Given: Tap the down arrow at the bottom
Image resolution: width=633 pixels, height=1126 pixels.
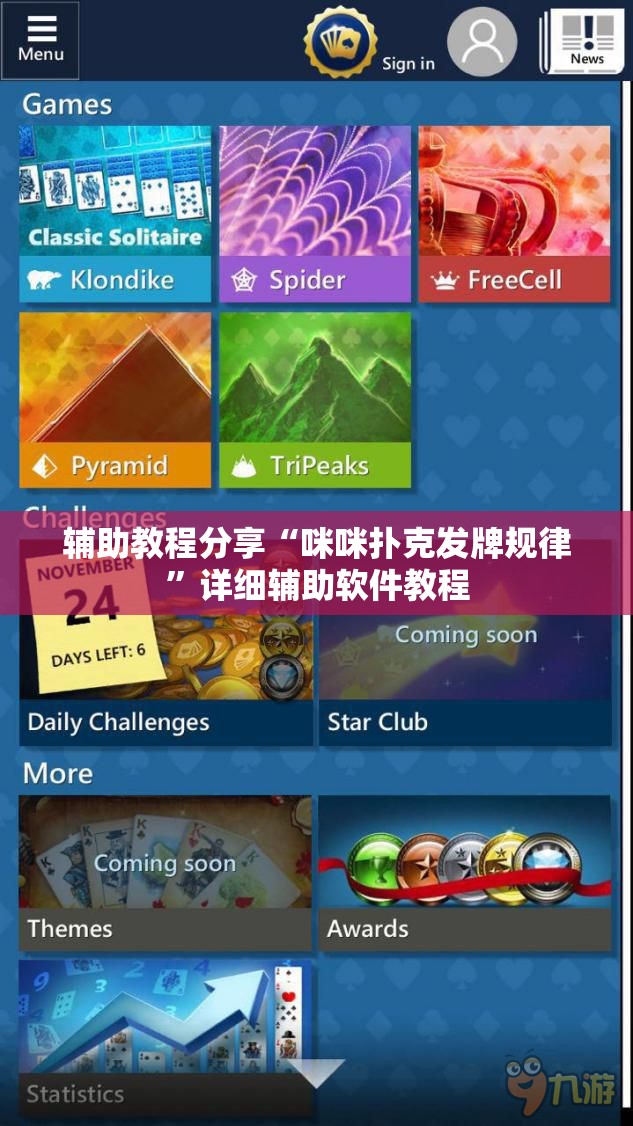Looking at the screenshot, I should point(315,1073).
